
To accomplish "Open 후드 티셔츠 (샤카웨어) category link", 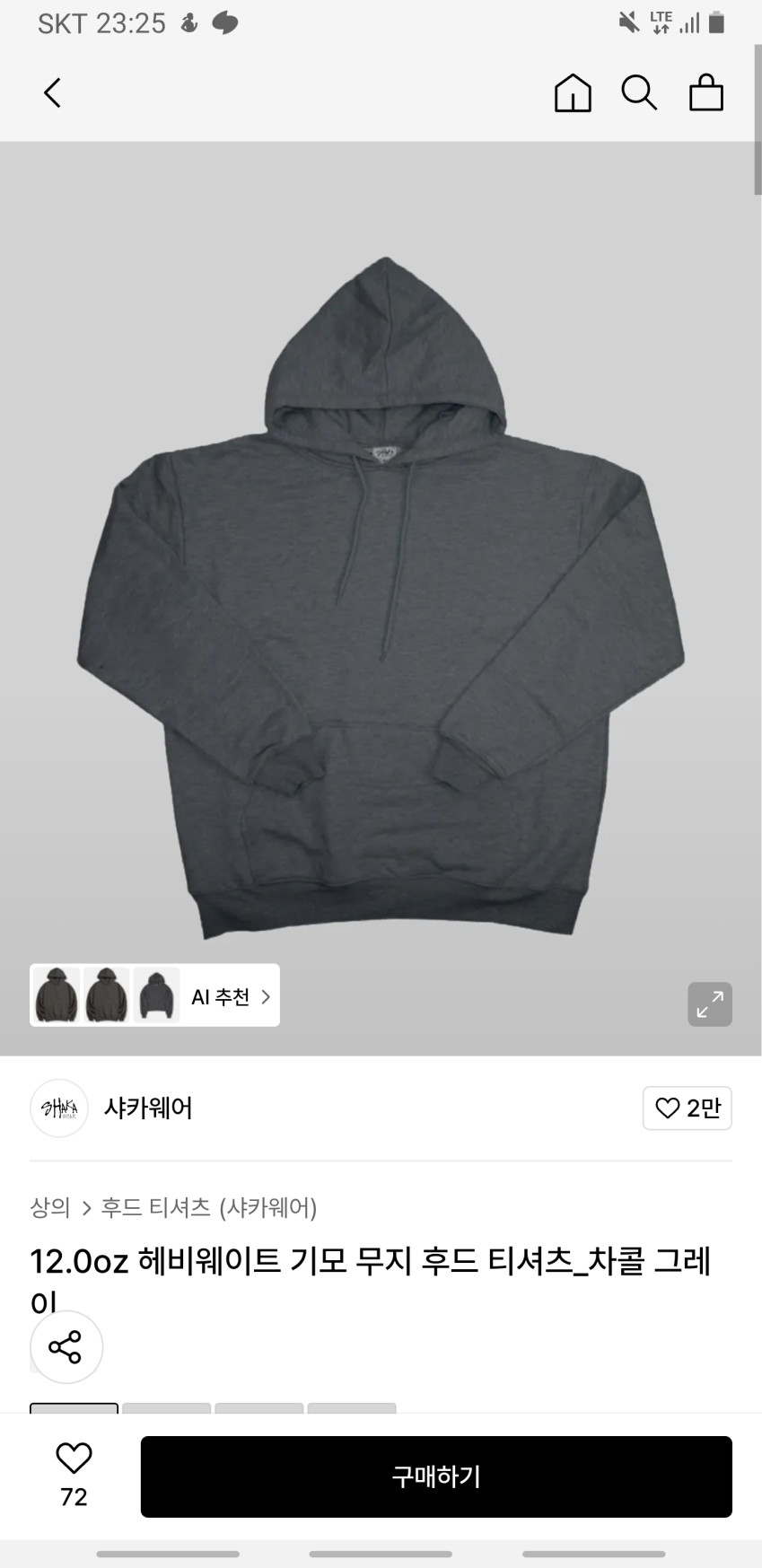I will [x=209, y=1208].
